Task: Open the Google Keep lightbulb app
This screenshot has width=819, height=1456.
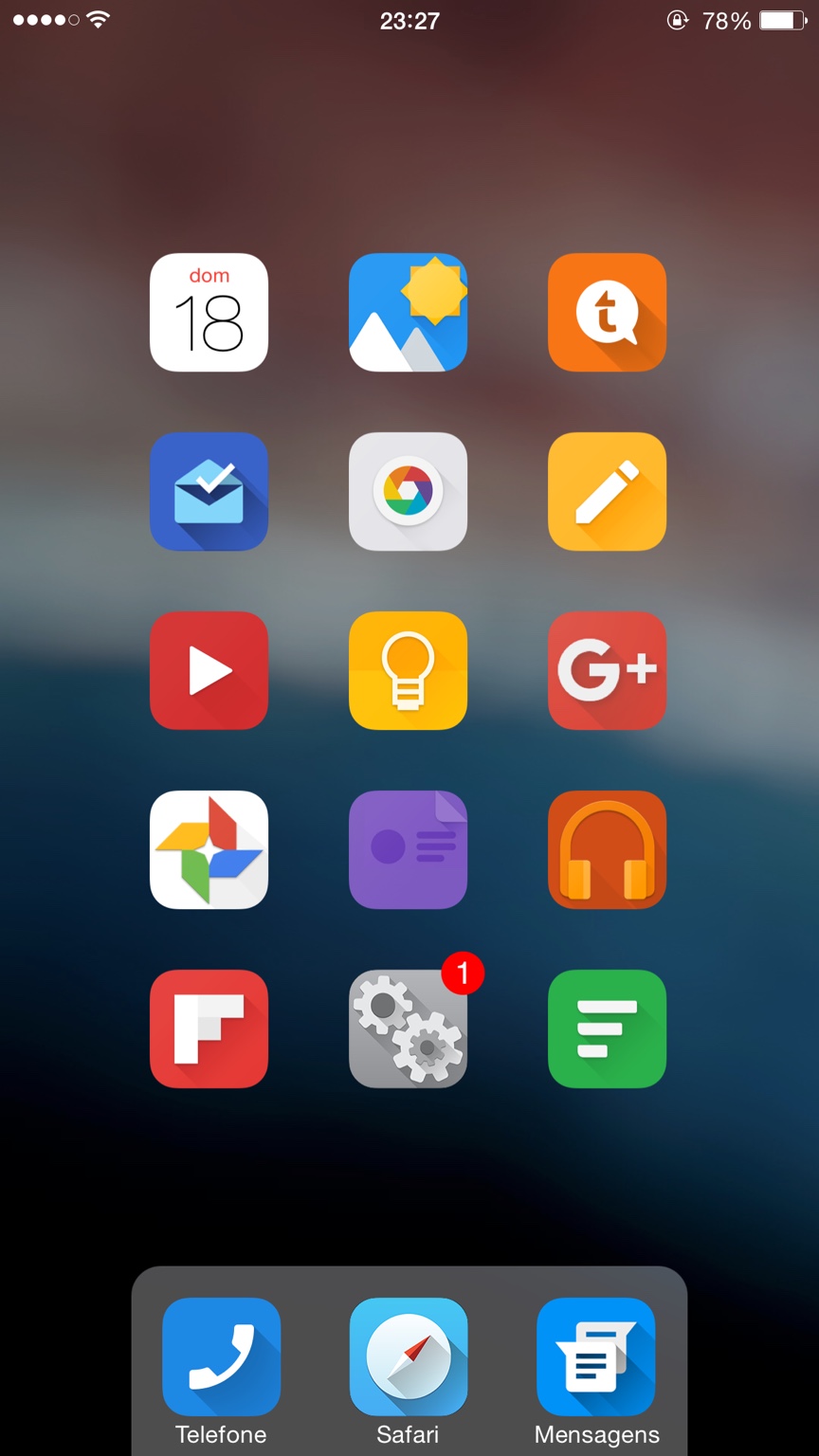Action: point(408,670)
